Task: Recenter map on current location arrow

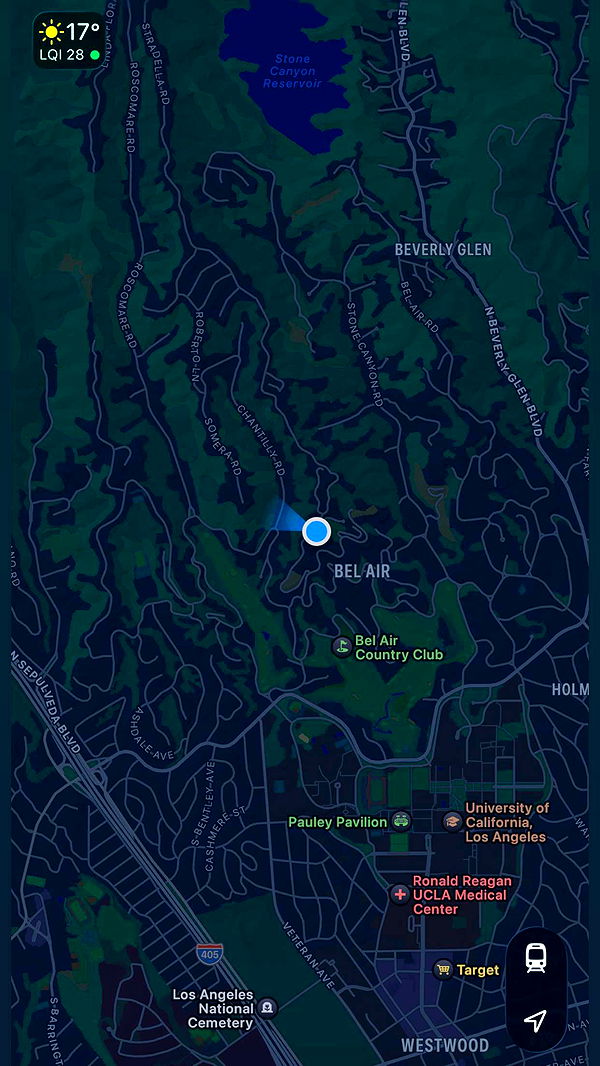Action: point(536,1020)
